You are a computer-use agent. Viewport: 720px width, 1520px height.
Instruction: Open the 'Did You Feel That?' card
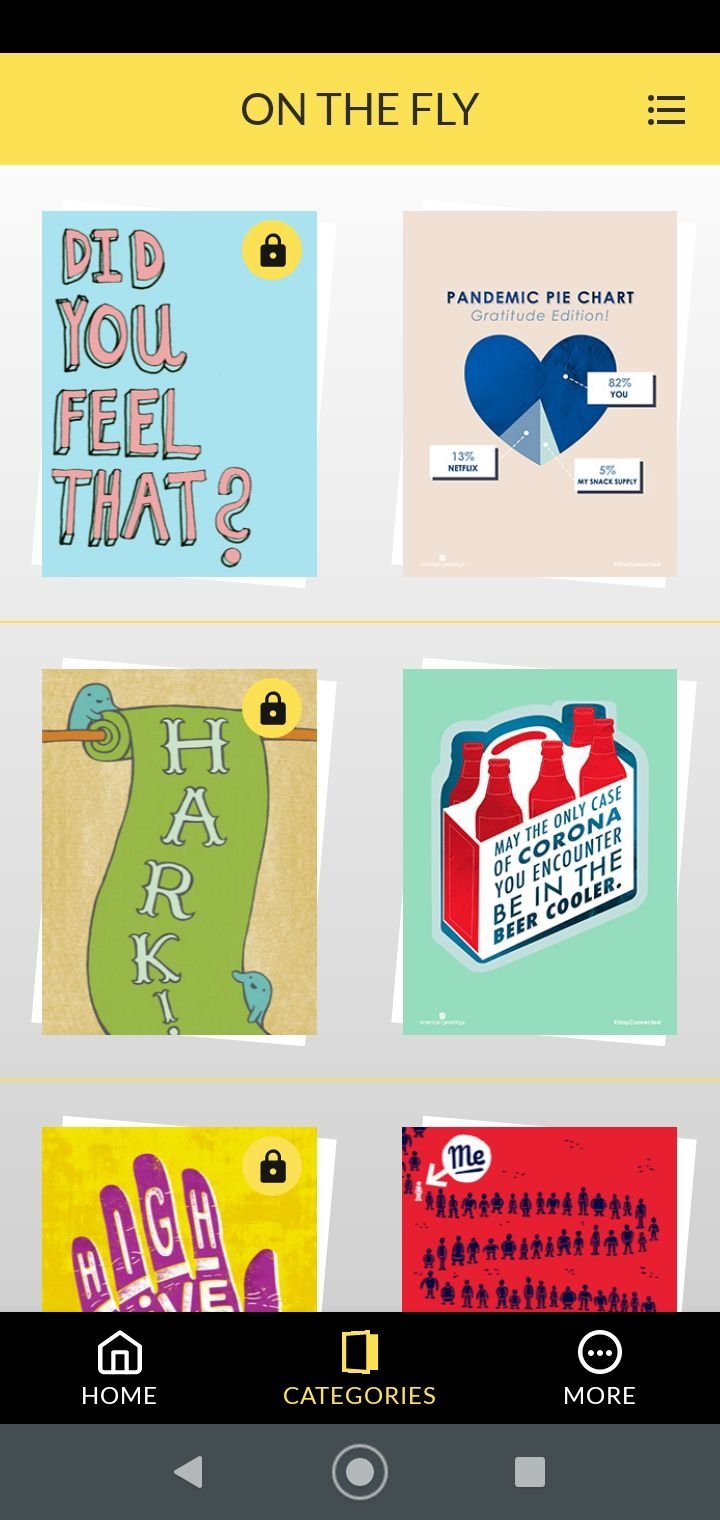[x=179, y=393]
